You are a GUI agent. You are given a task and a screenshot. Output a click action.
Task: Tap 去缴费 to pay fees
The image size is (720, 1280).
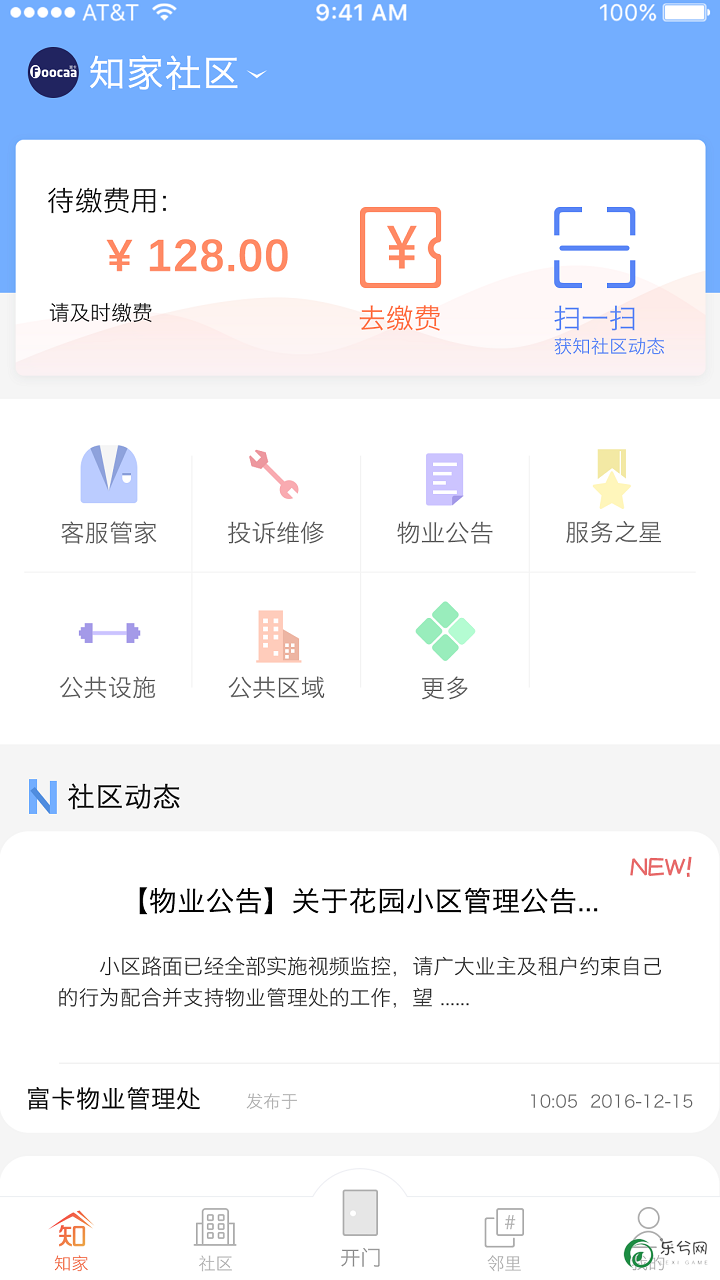pos(400,268)
